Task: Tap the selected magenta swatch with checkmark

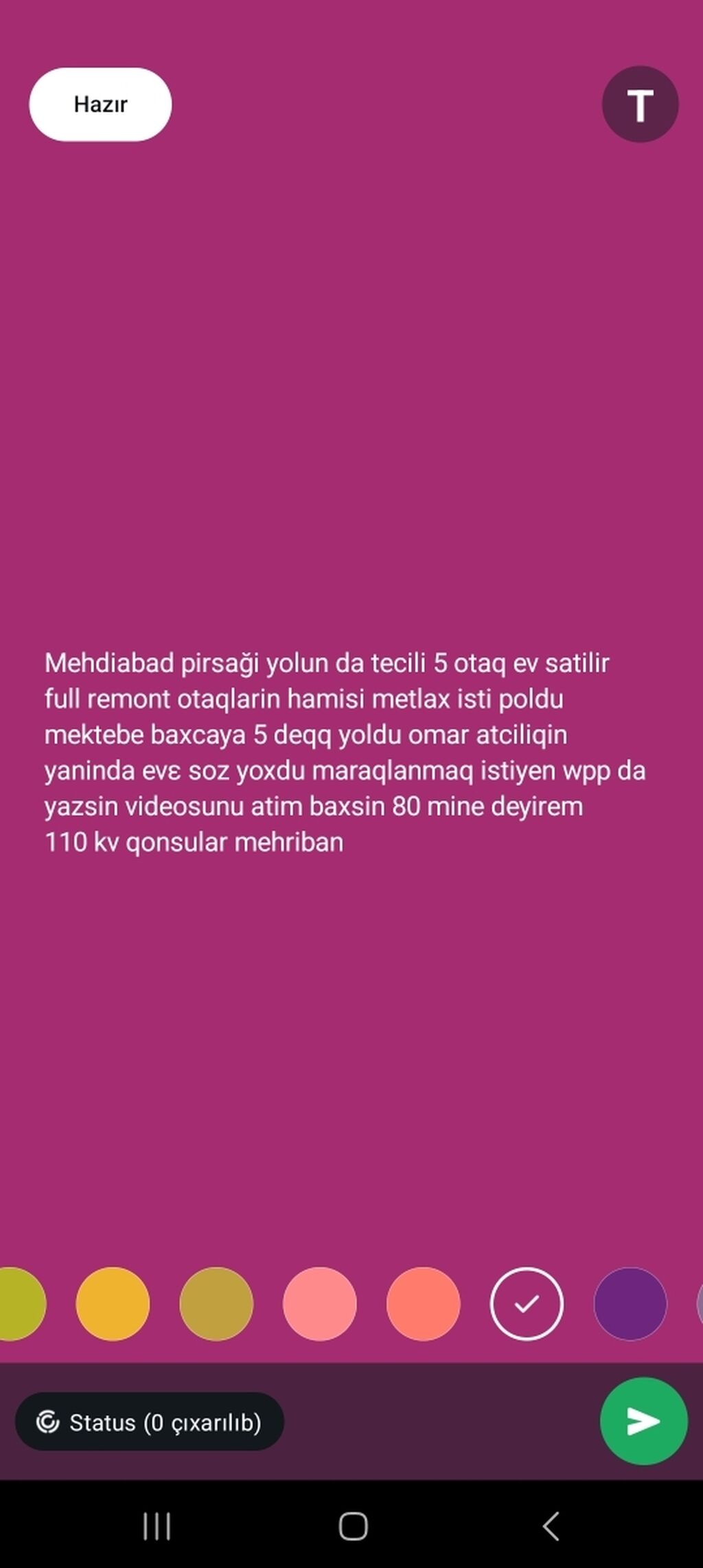Action: 527,1304
